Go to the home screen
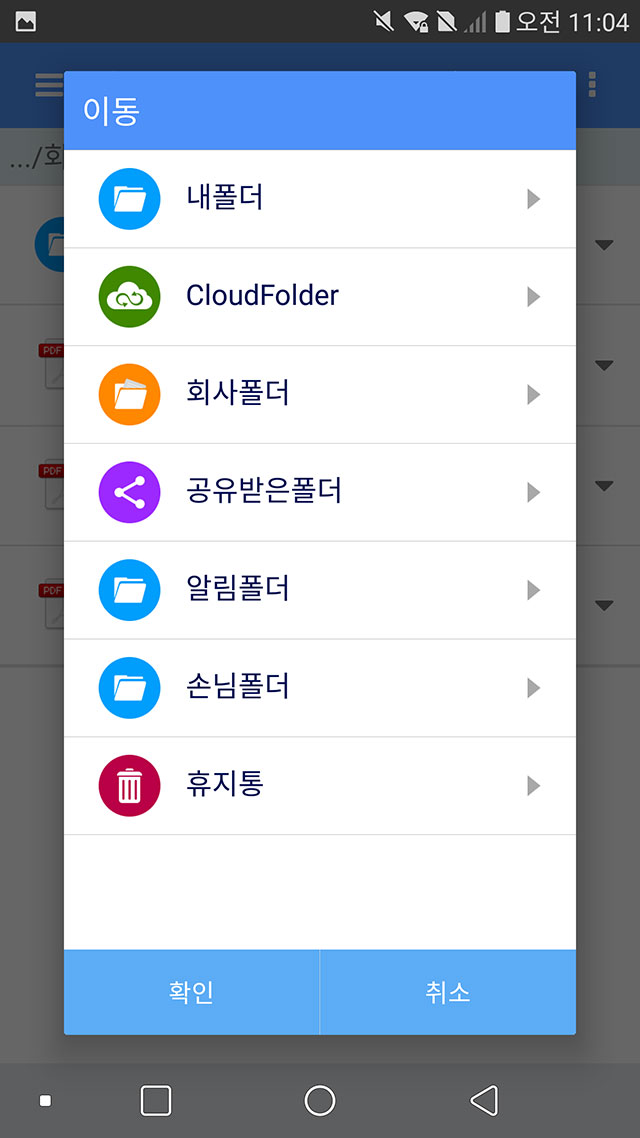Viewport: 640px width, 1138px height. (320, 1100)
